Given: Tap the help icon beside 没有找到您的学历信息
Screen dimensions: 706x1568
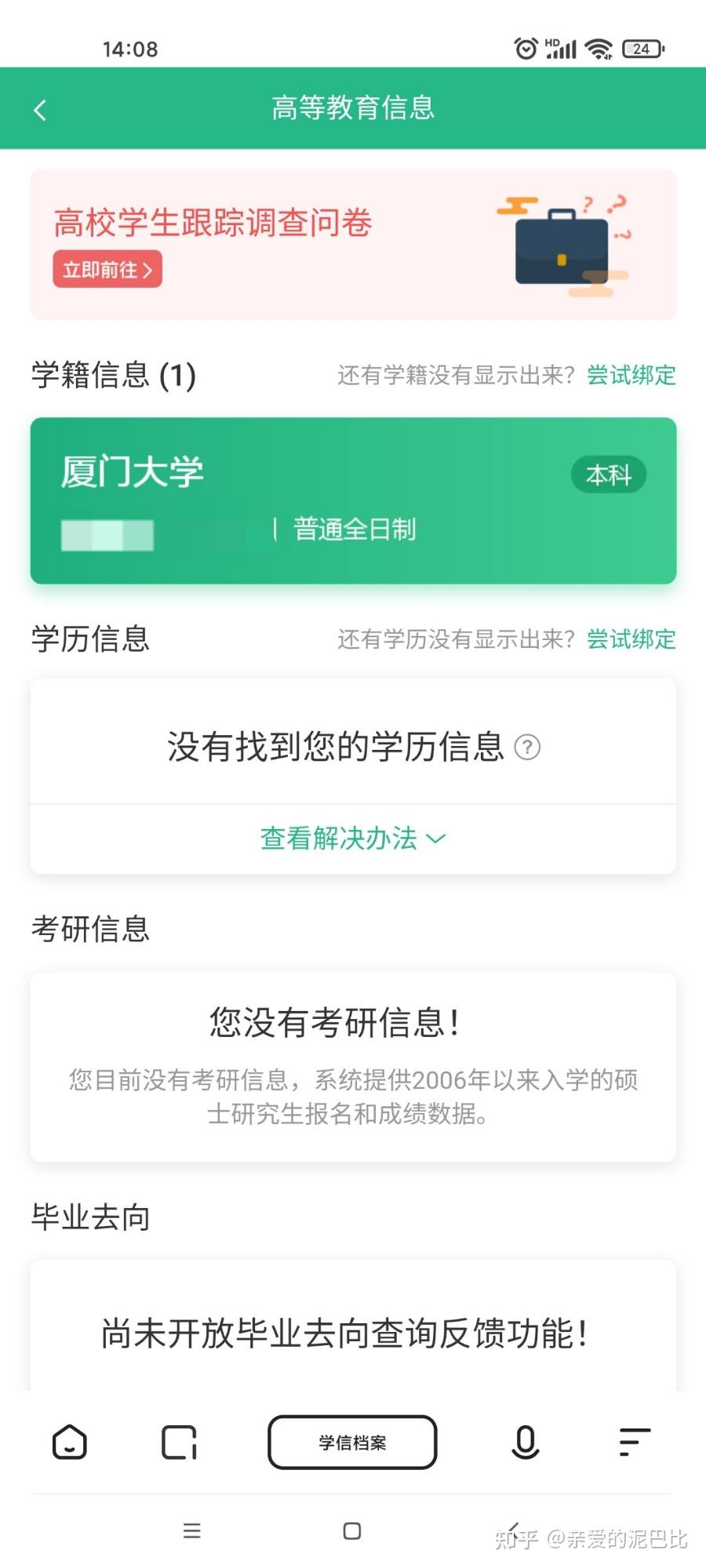Looking at the screenshot, I should click(x=527, y=748).
